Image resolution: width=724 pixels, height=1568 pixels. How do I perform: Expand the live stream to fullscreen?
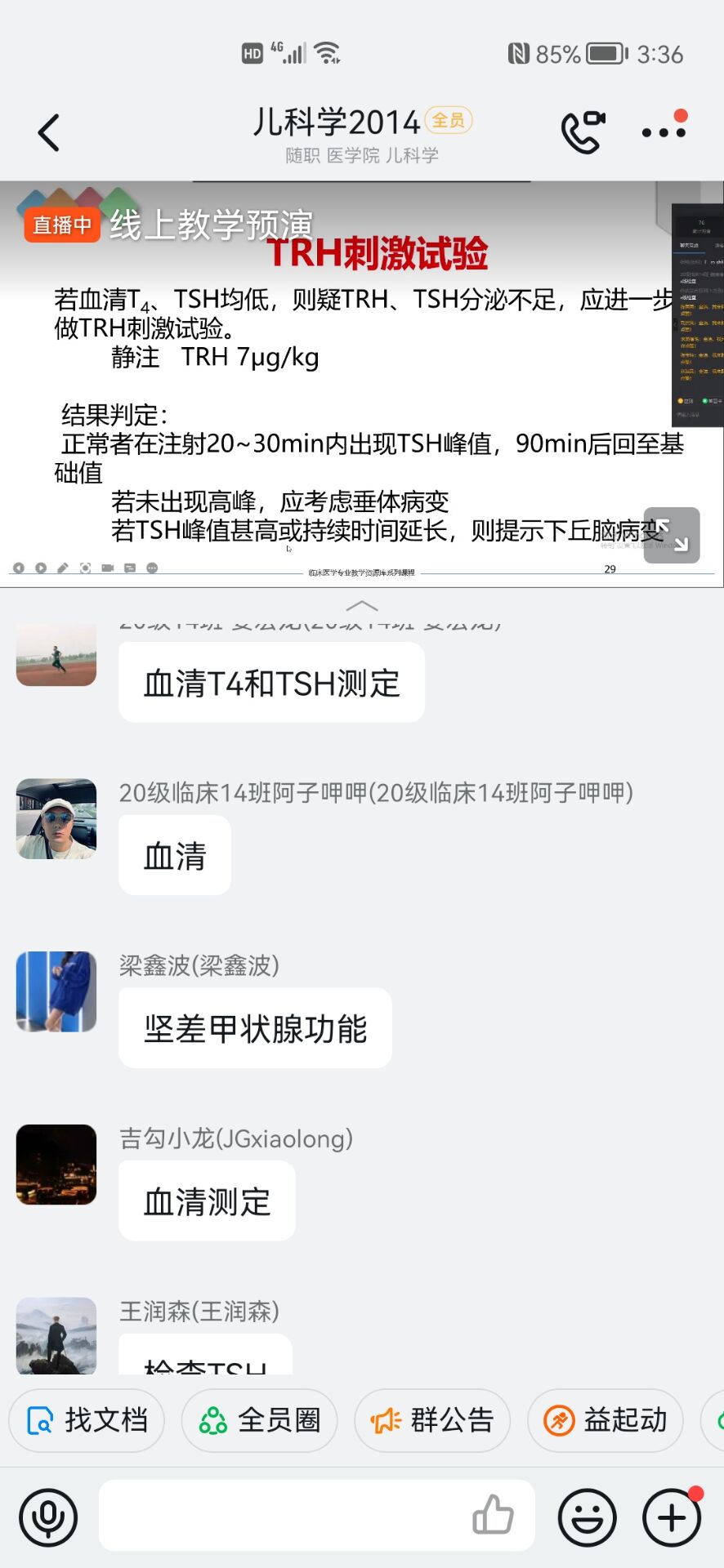click(x=671, y=535)
